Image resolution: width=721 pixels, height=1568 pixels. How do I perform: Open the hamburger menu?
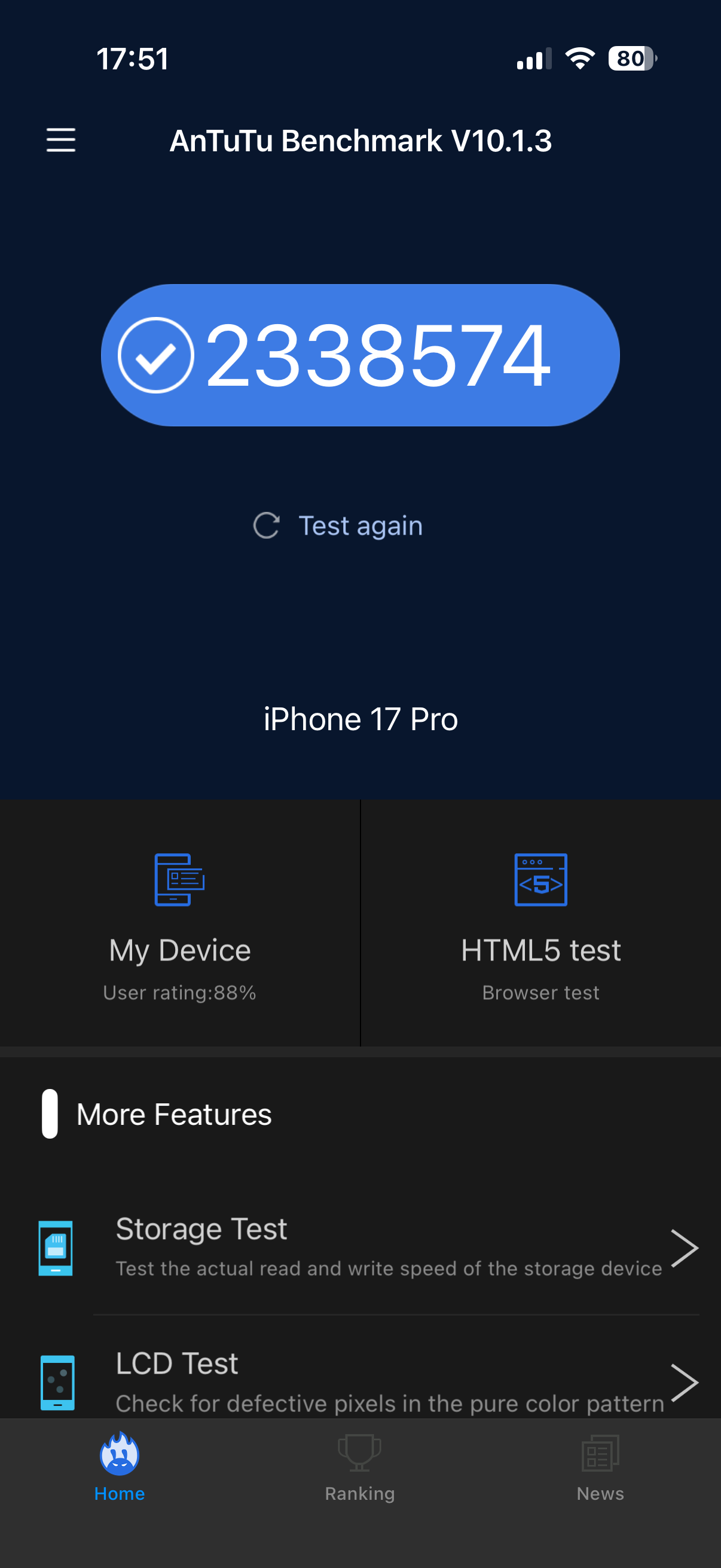click(61, 140)
